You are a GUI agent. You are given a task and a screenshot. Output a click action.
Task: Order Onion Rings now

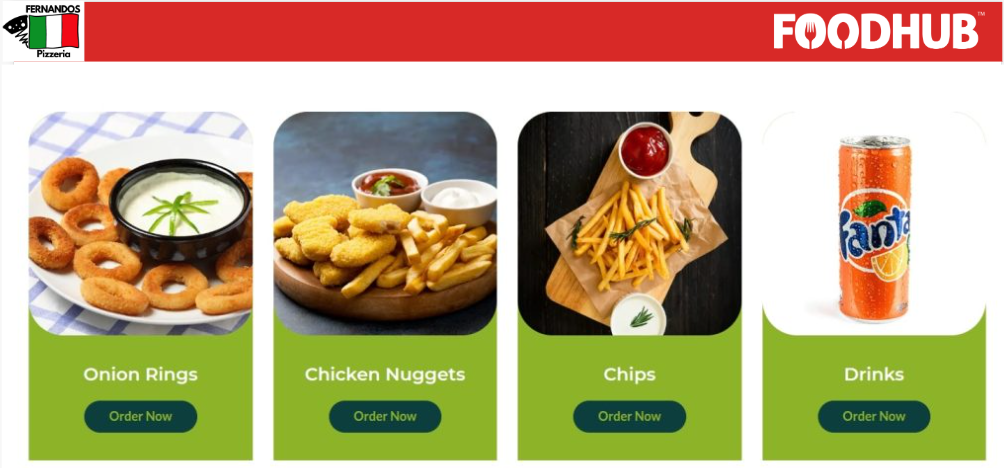[140, 416]
